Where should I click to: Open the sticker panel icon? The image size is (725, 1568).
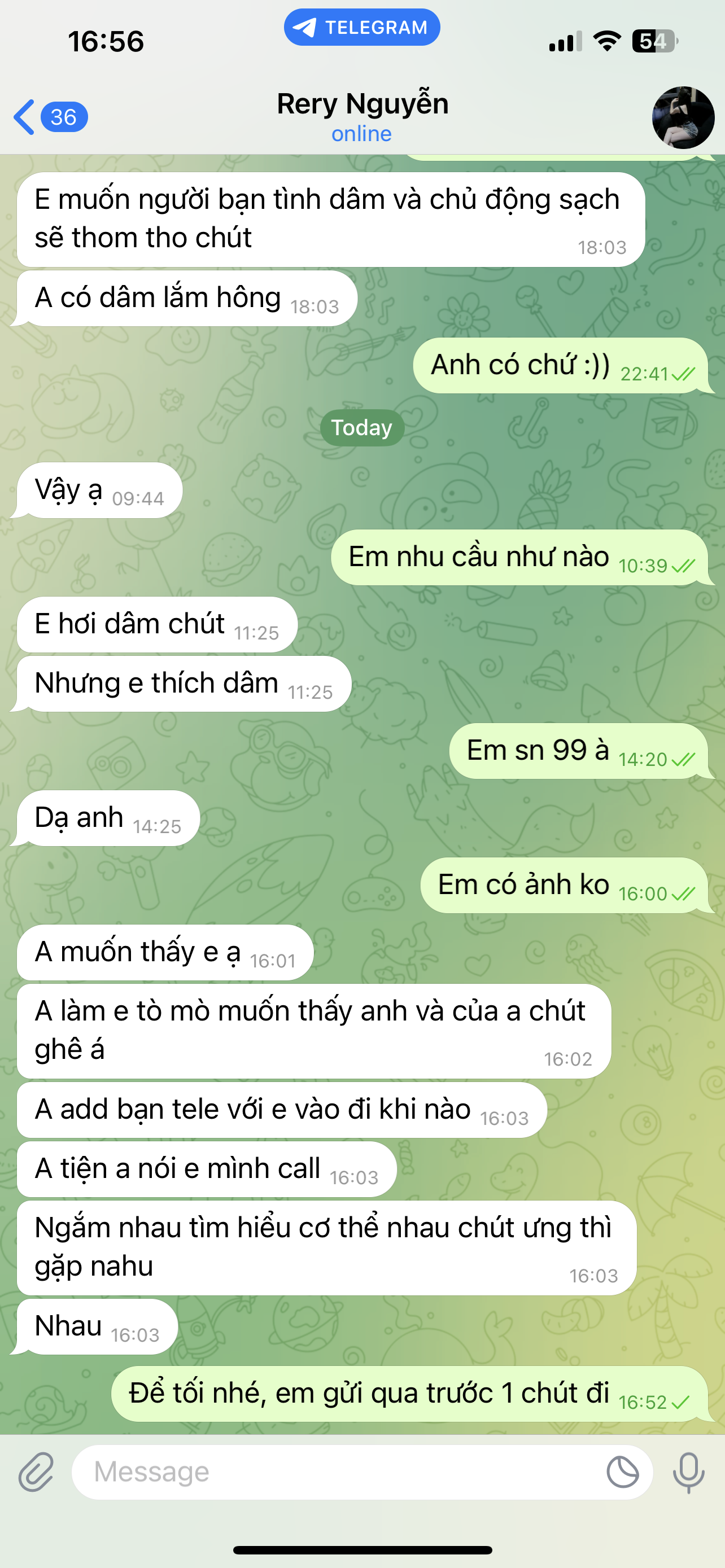(622, 1472)
